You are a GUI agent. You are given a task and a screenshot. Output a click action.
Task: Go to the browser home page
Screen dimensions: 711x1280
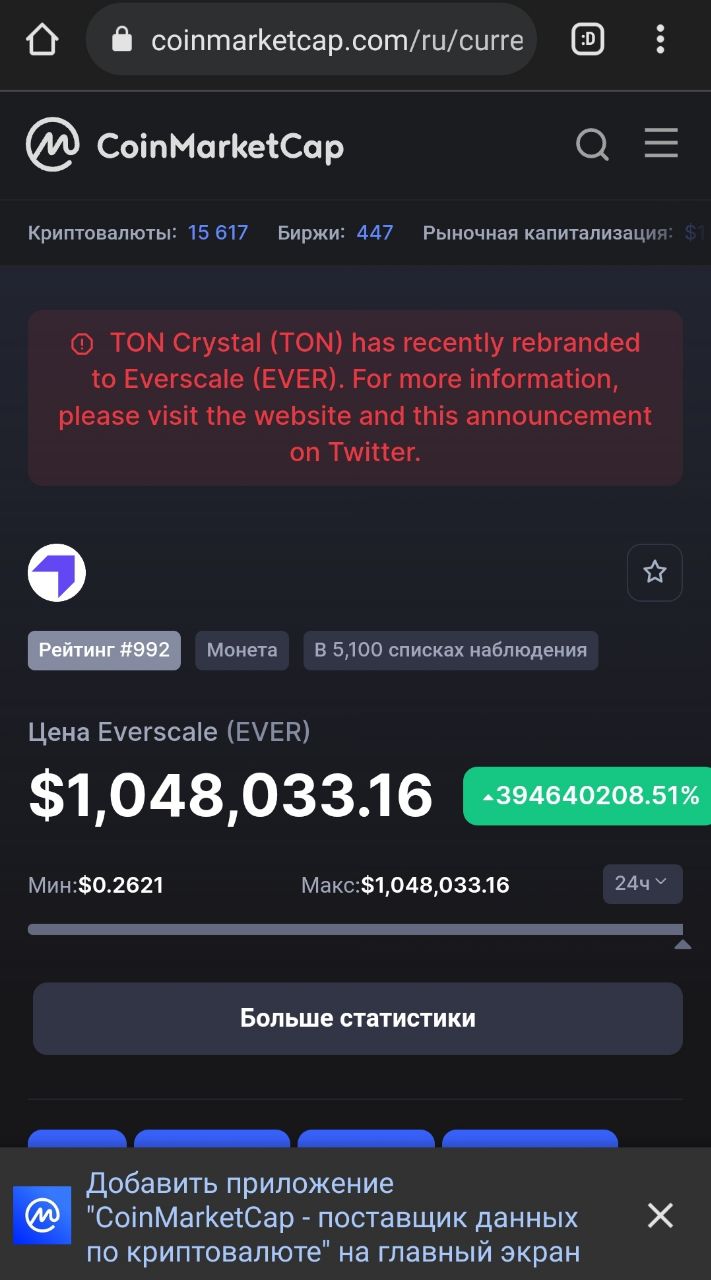pyautogui.click(x=42, y=40)
